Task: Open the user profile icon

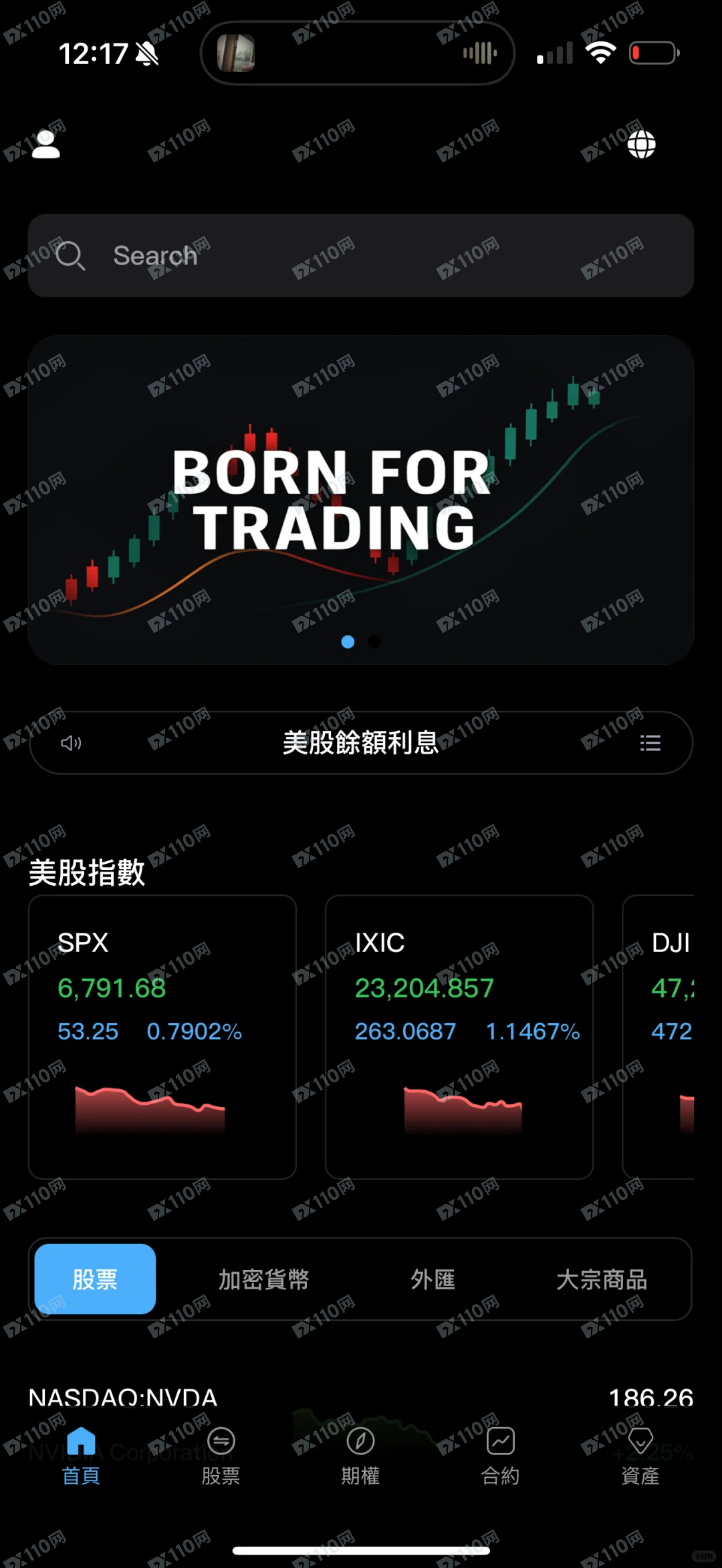Action: click(x=45, y=144)
